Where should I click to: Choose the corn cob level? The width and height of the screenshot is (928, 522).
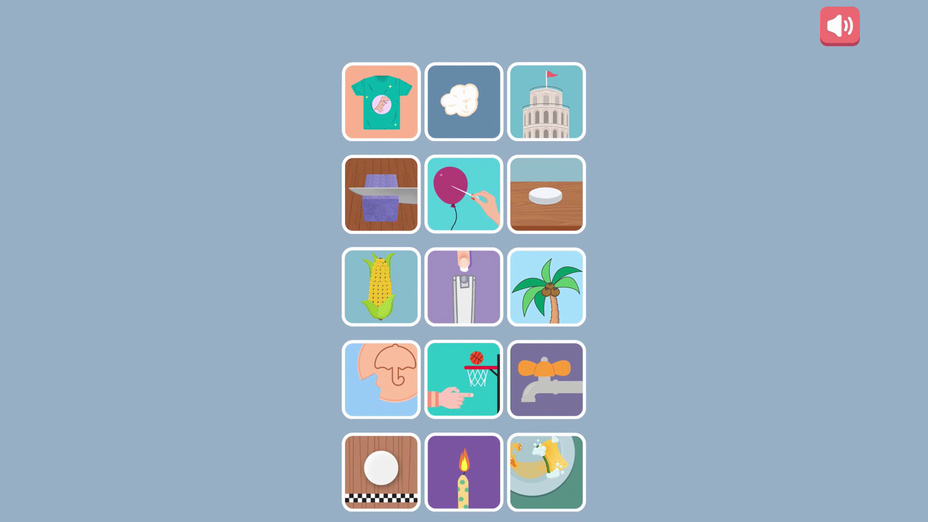point(381,287)
